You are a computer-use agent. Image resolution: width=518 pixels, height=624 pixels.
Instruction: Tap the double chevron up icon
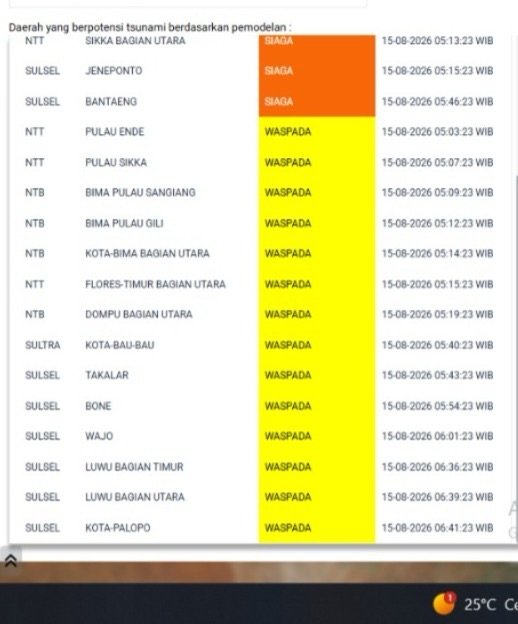pos(11,560)
